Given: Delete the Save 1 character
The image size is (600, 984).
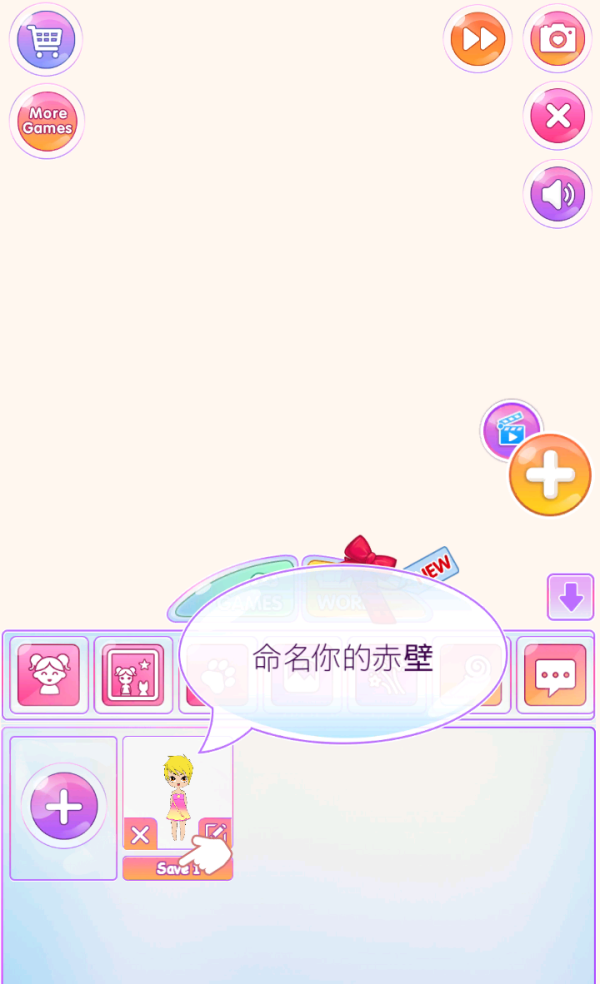Looking at the screenshot, I should 140,834.
